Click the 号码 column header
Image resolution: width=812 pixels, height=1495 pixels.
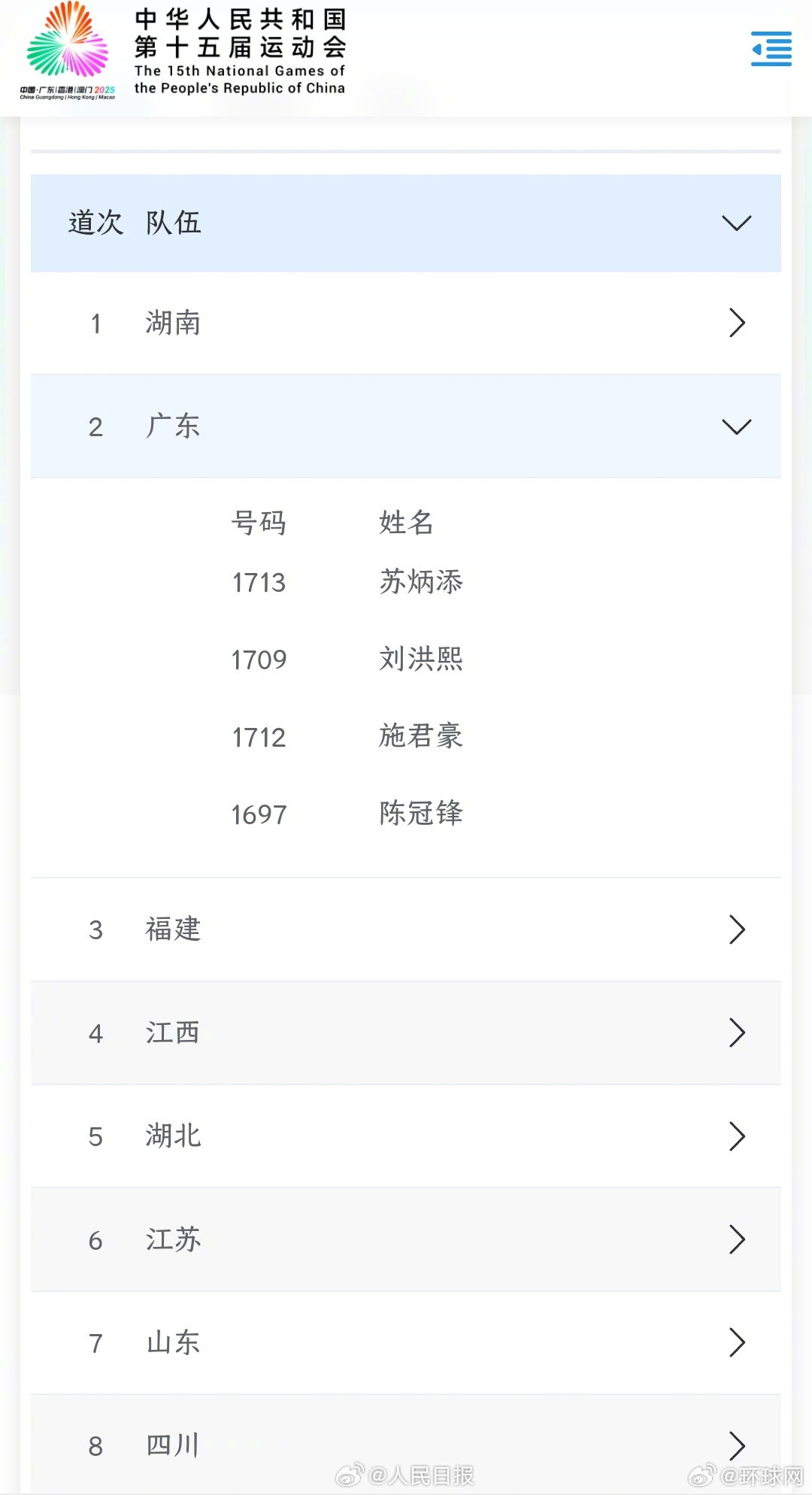coord(259,523)
